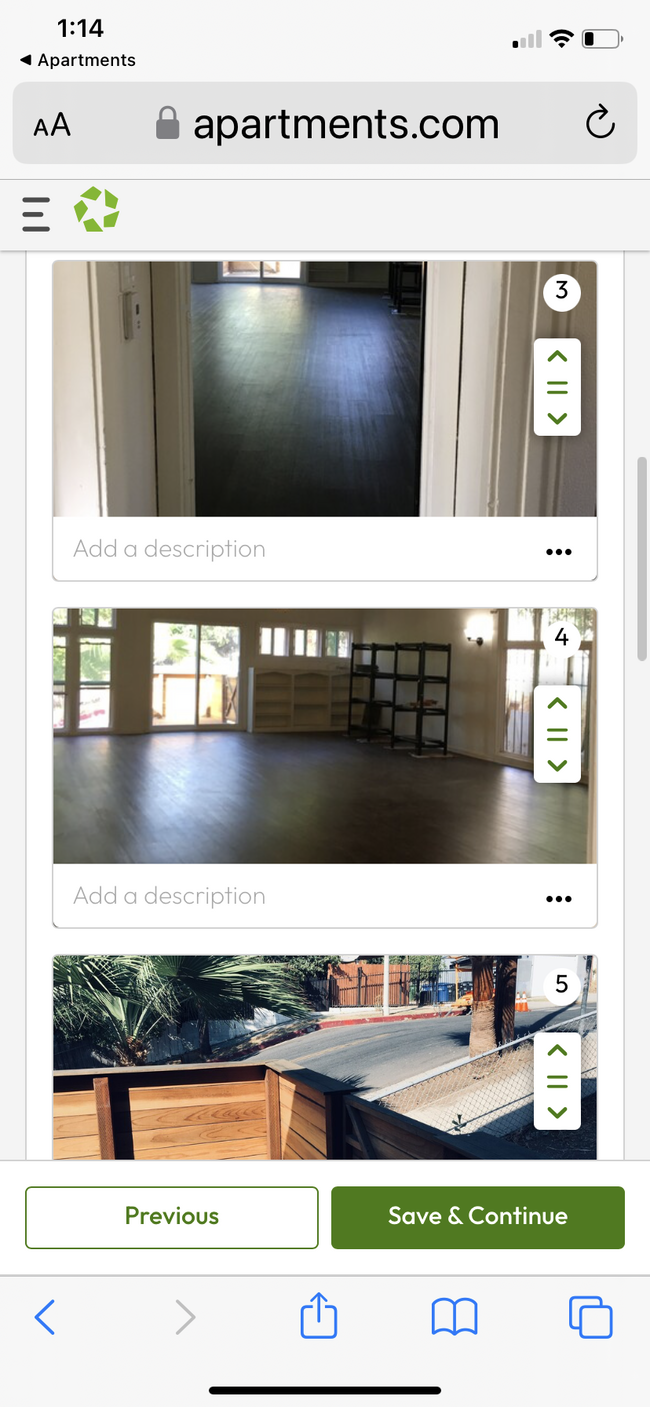This screenshot has width=650, height=1407.
Task: Move photo 5 down
Action: (x=557, y=1112)
